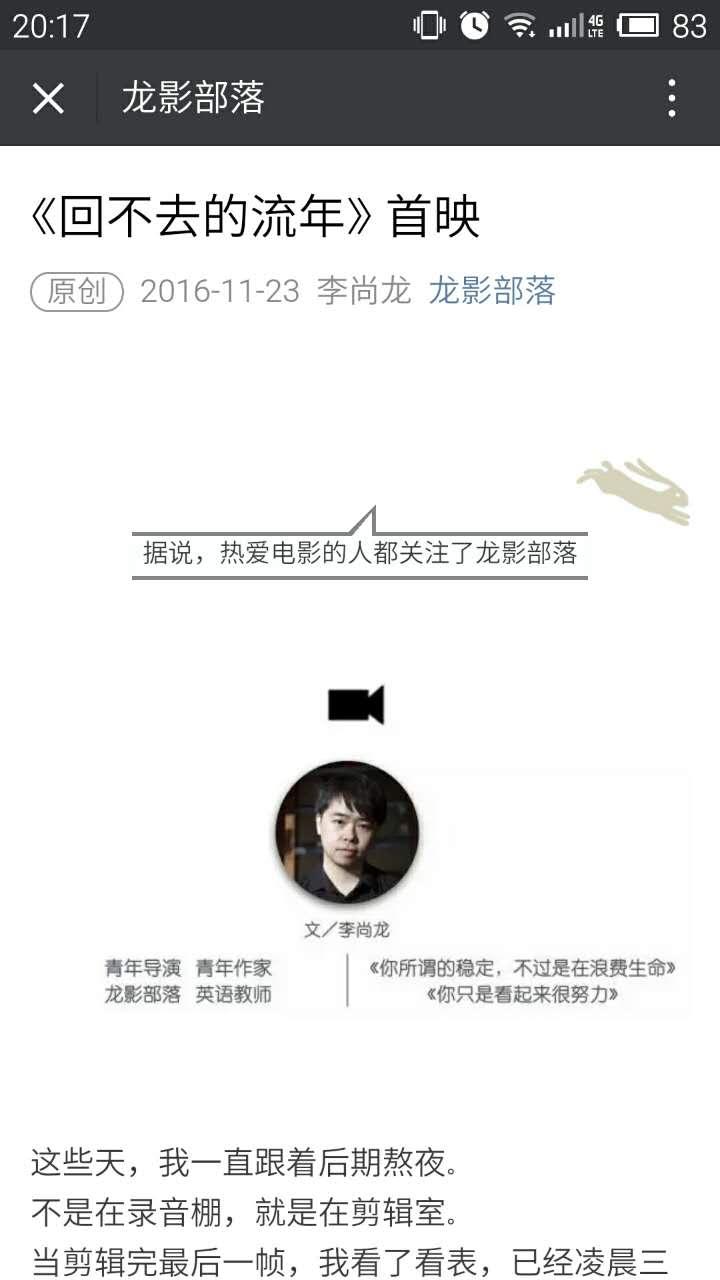Open the three-dot overflow menu

[672, 98]
